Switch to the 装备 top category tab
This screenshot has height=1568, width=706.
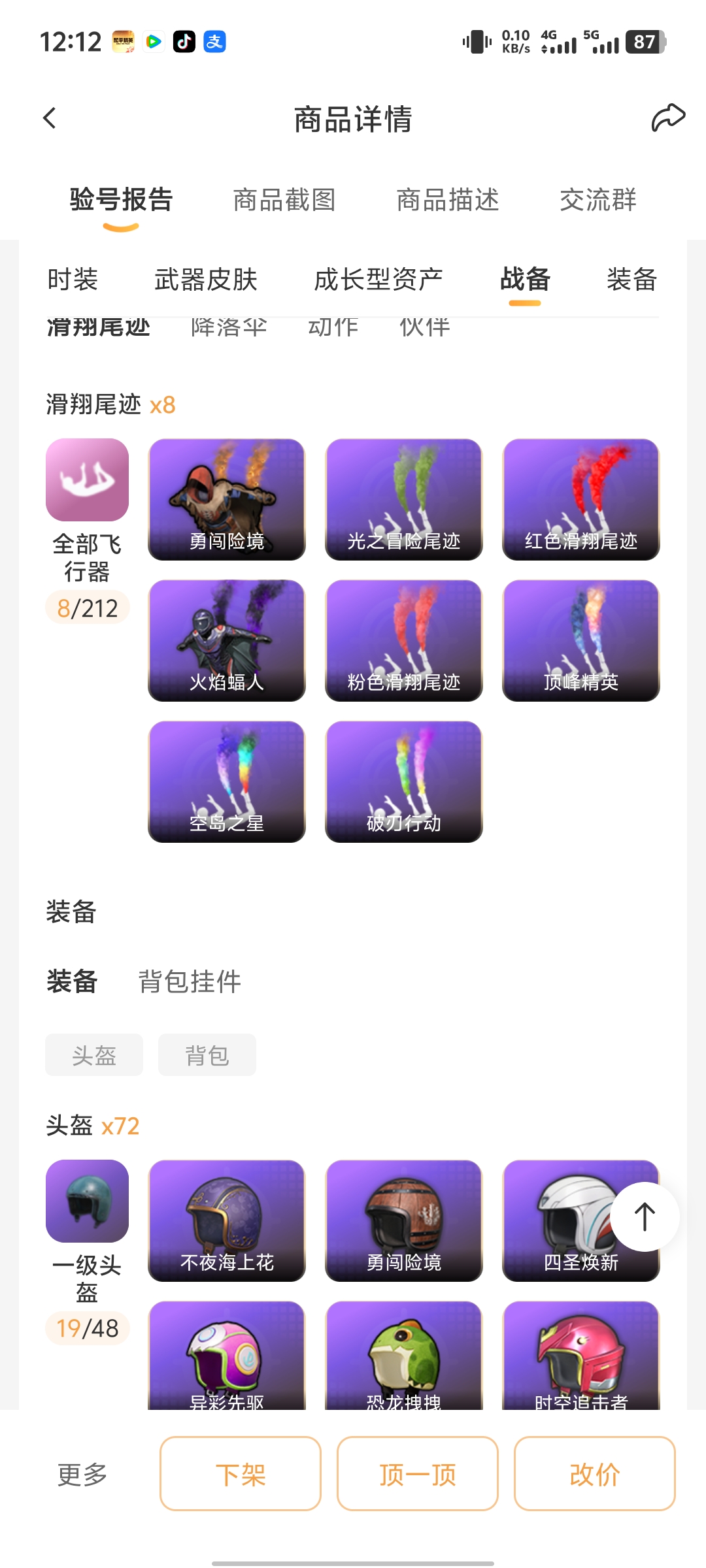(631, 280)
